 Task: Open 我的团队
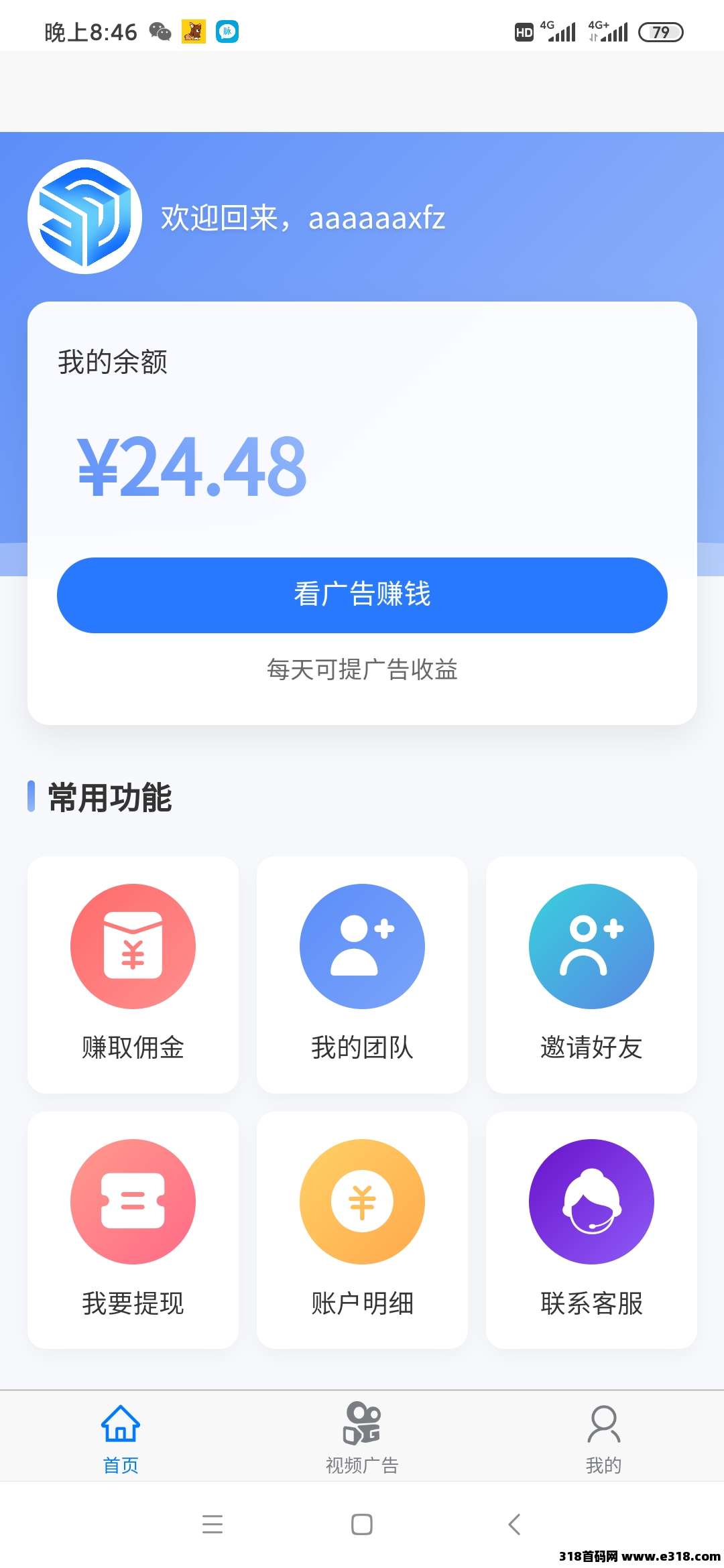click(x=362, y=974)
